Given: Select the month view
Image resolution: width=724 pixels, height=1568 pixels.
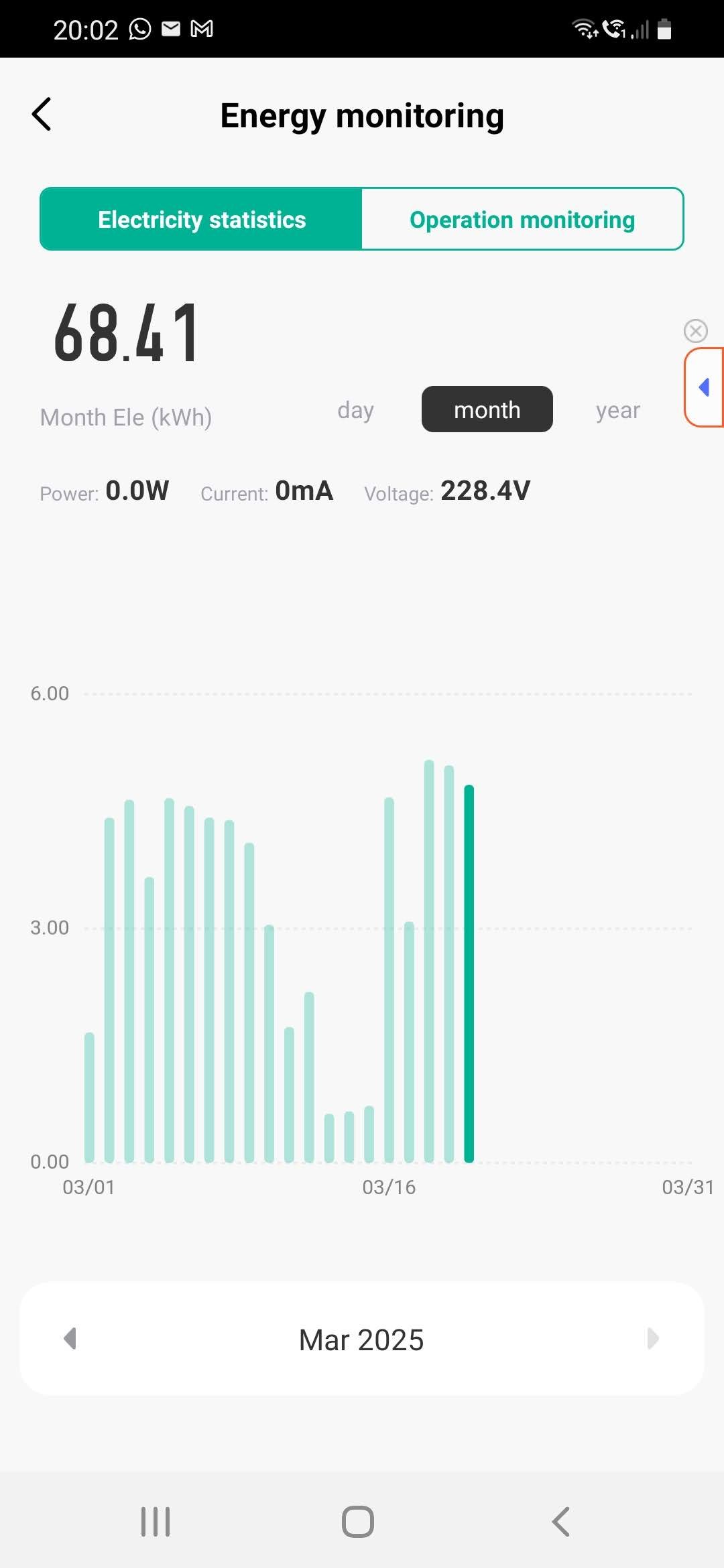Looking at the screenshot, I should click(x=487, y=409).
